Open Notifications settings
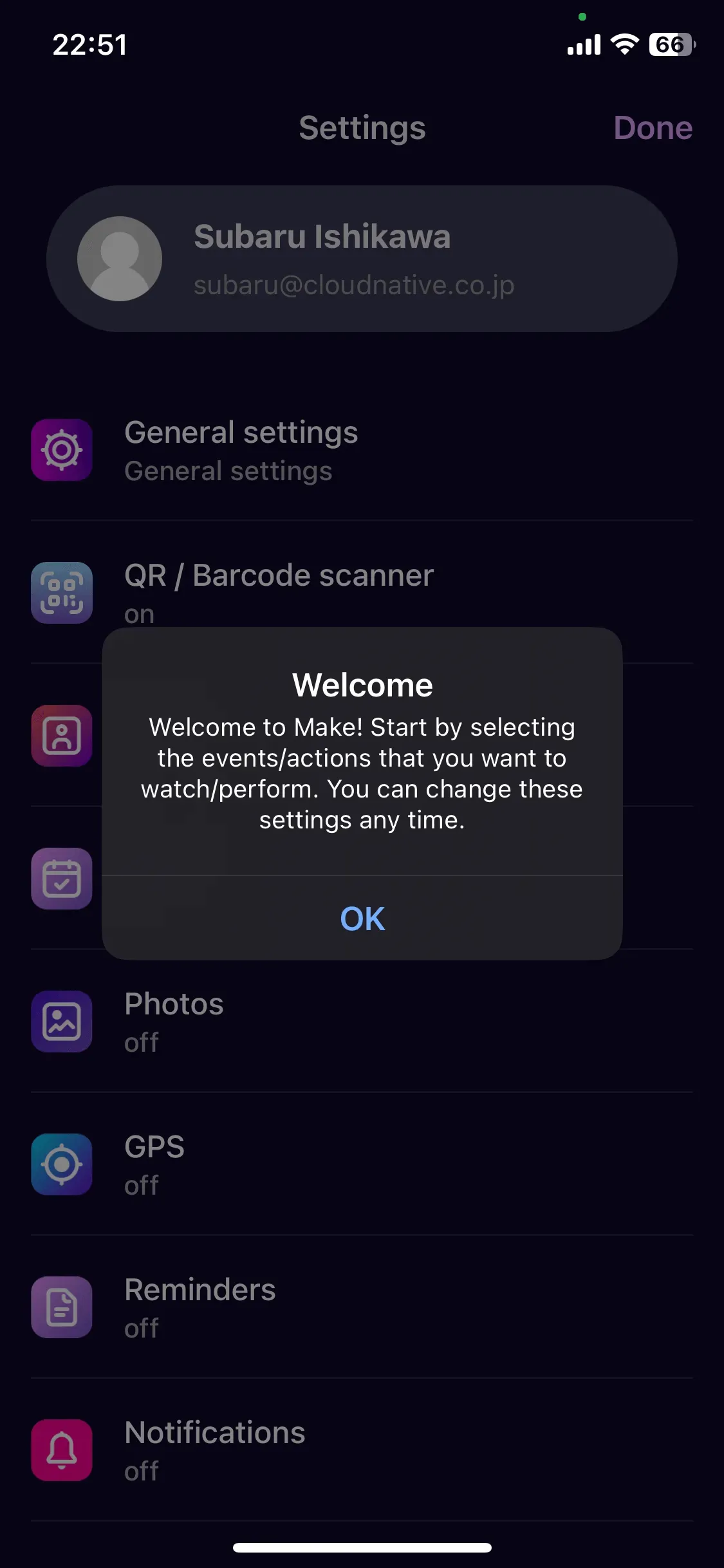Screen dimensions: 724x1568 (x=362, y=1450)
